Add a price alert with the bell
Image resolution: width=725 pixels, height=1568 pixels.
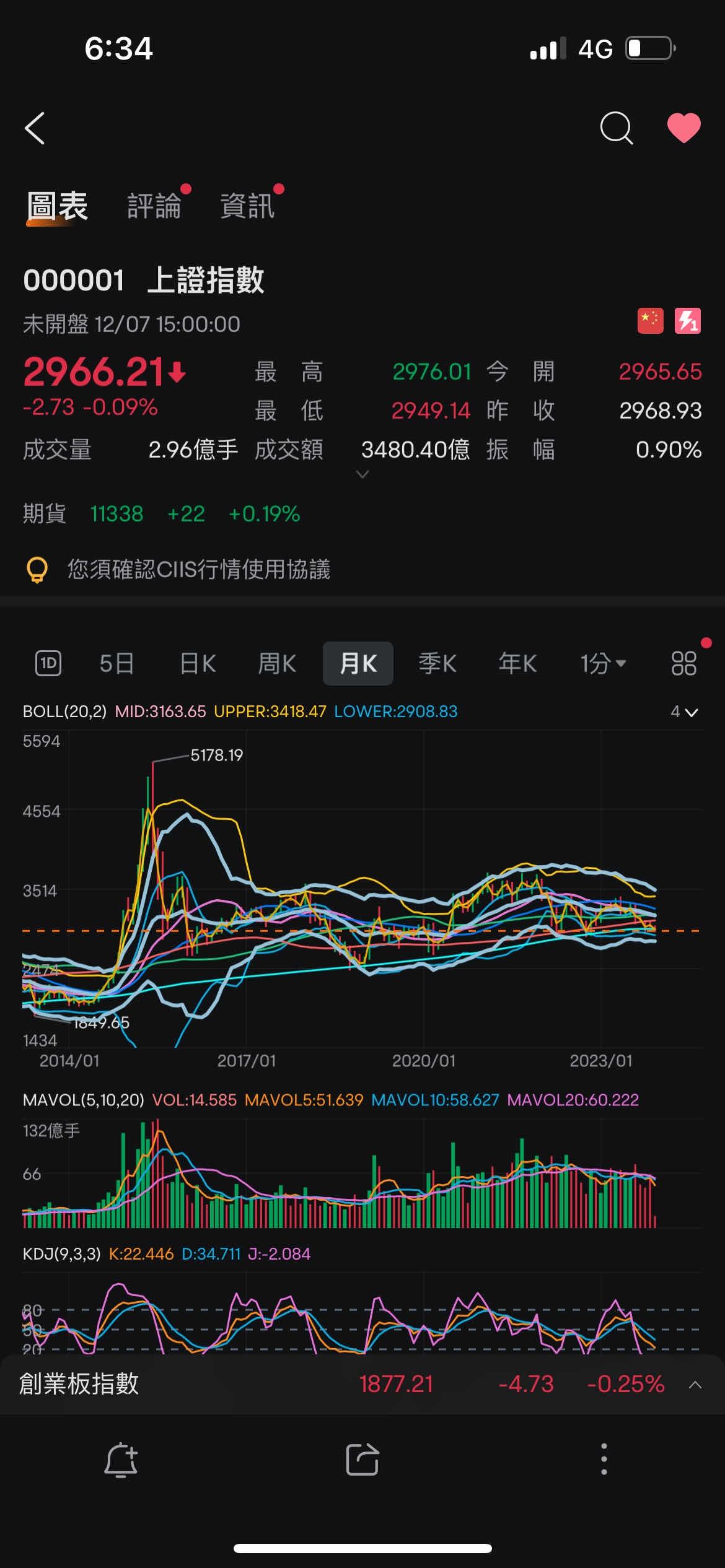[121, 1460]
